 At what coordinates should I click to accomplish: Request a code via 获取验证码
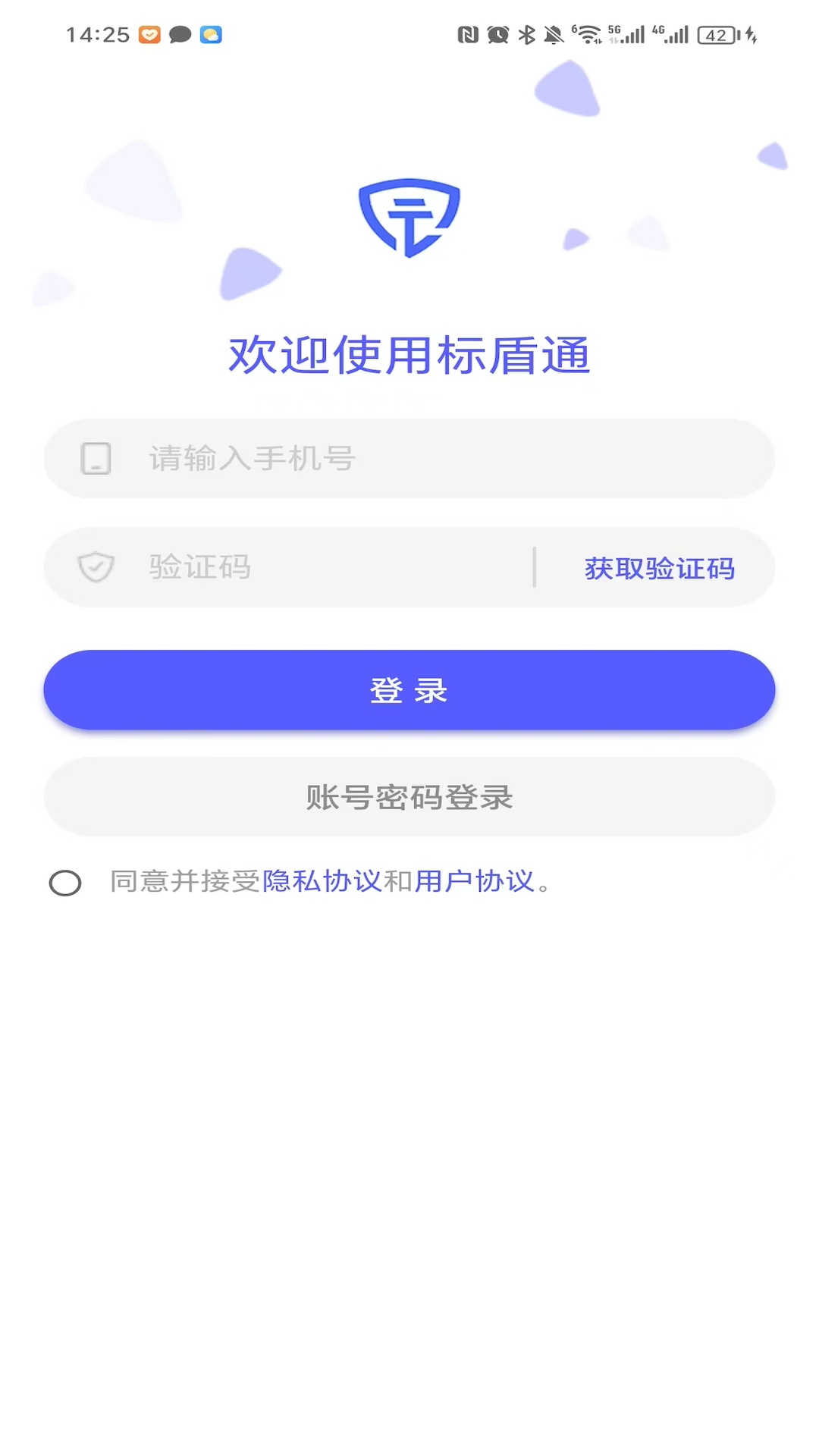(659, 568)
